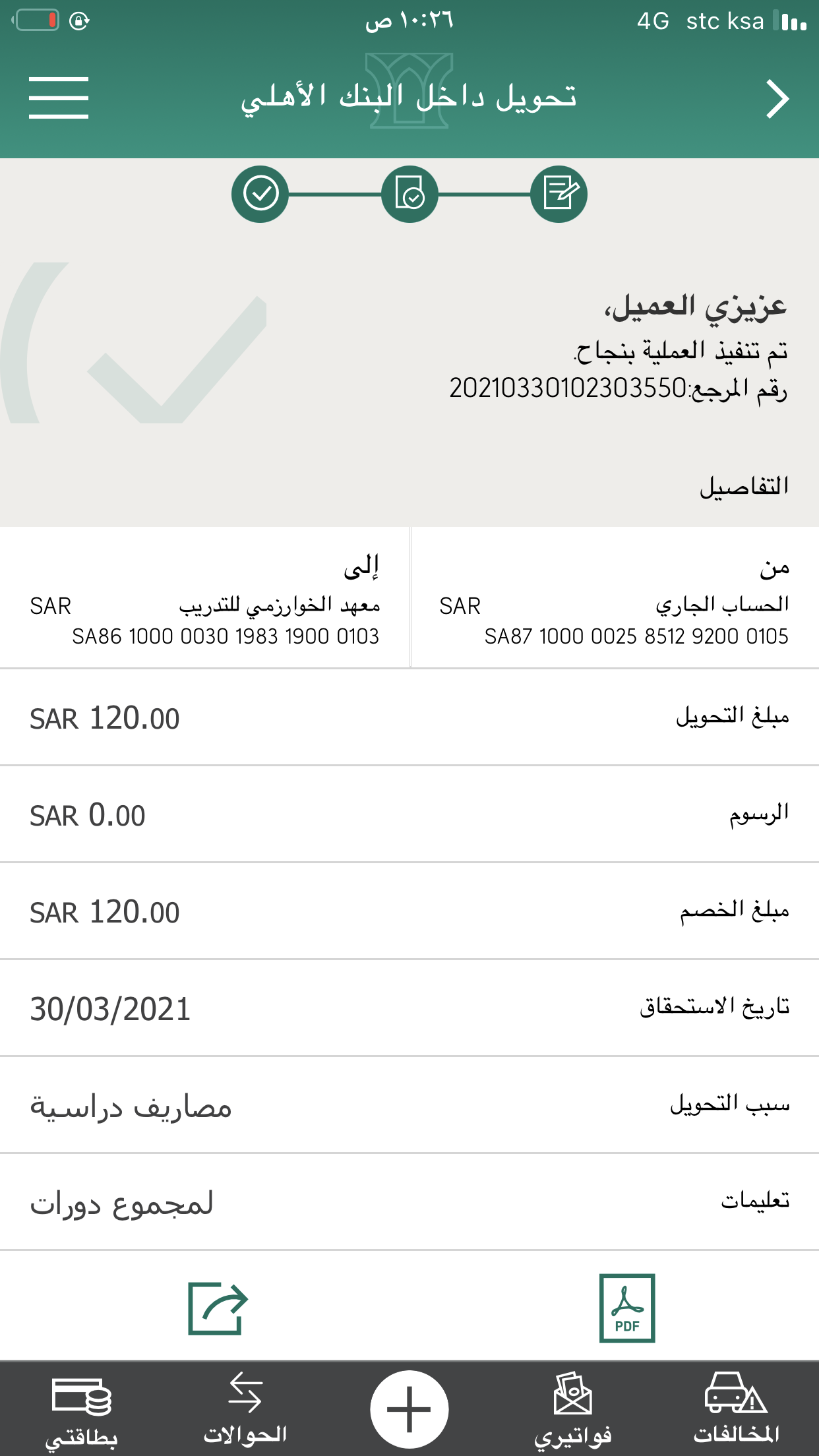Viewport: 819px width, 1456px height.
Task: Tap the arrow in the header
Action: (x=777, y=99)
